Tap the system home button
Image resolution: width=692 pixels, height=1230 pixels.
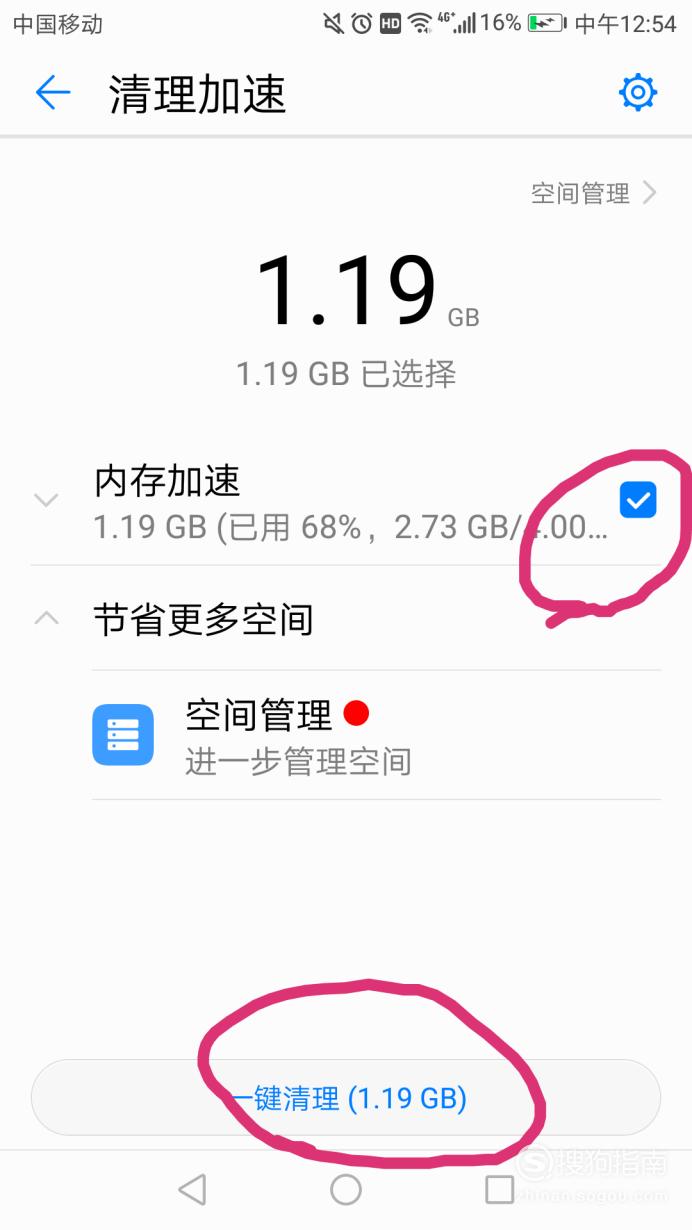pyautogui.click(x=346, y=1189)
